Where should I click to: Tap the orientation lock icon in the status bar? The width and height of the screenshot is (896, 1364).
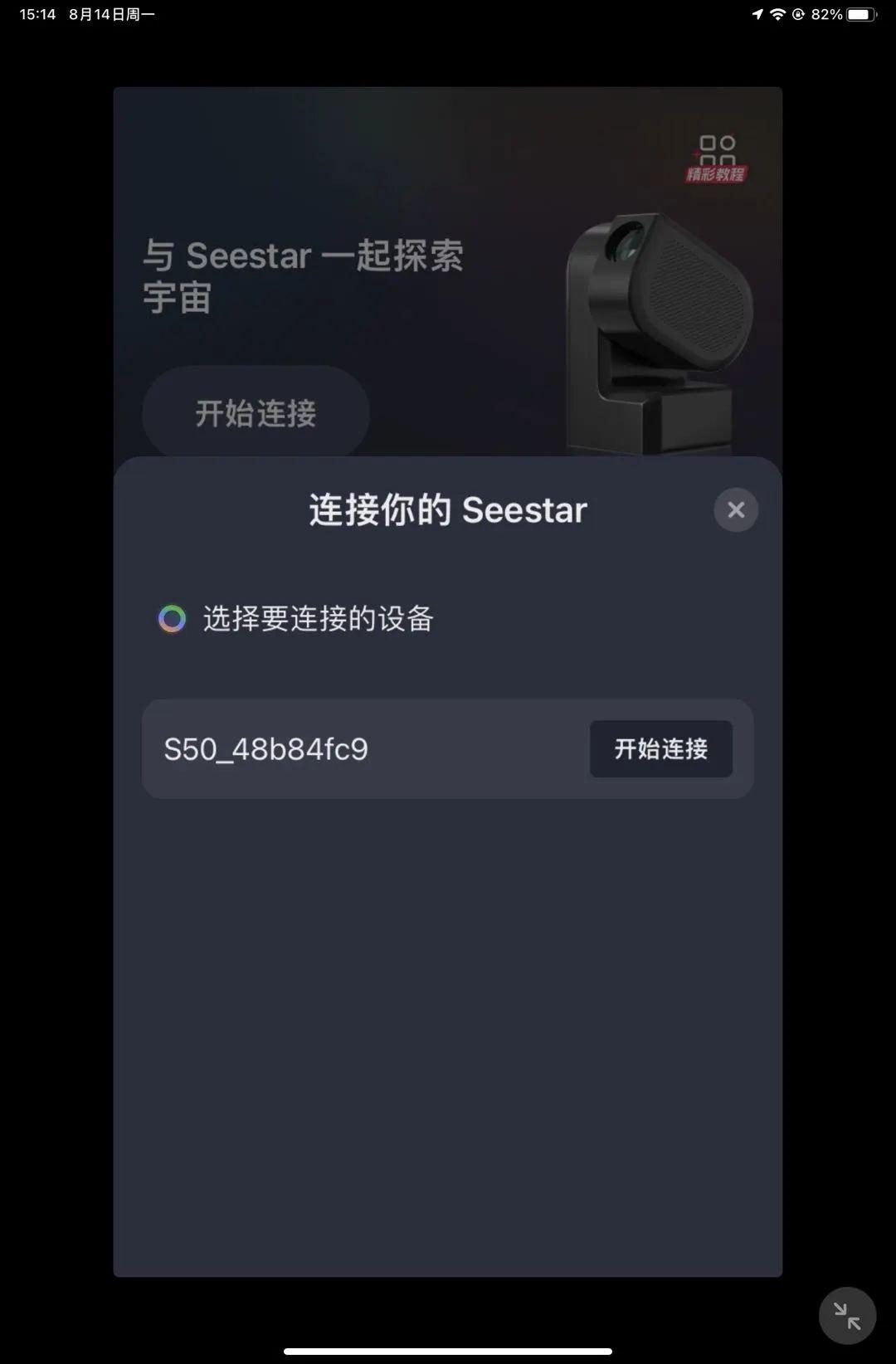tap(798, 13)
